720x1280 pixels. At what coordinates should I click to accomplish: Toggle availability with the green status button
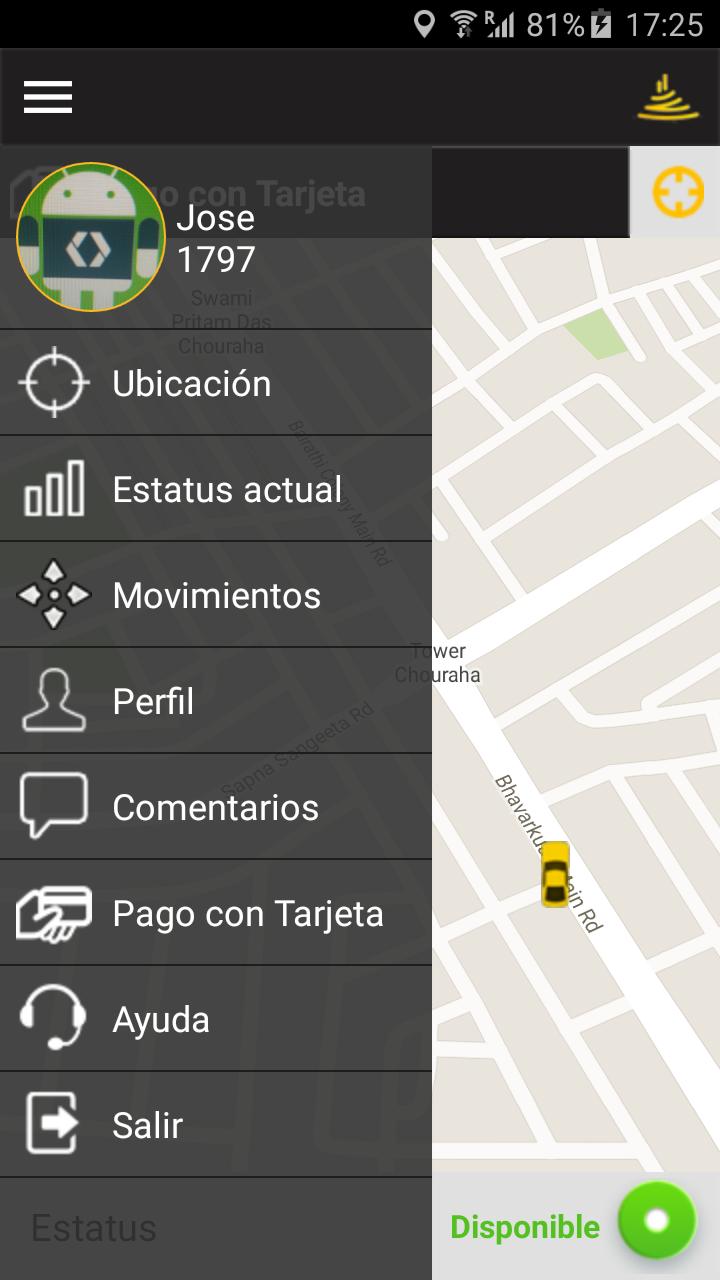(657, 1220)
